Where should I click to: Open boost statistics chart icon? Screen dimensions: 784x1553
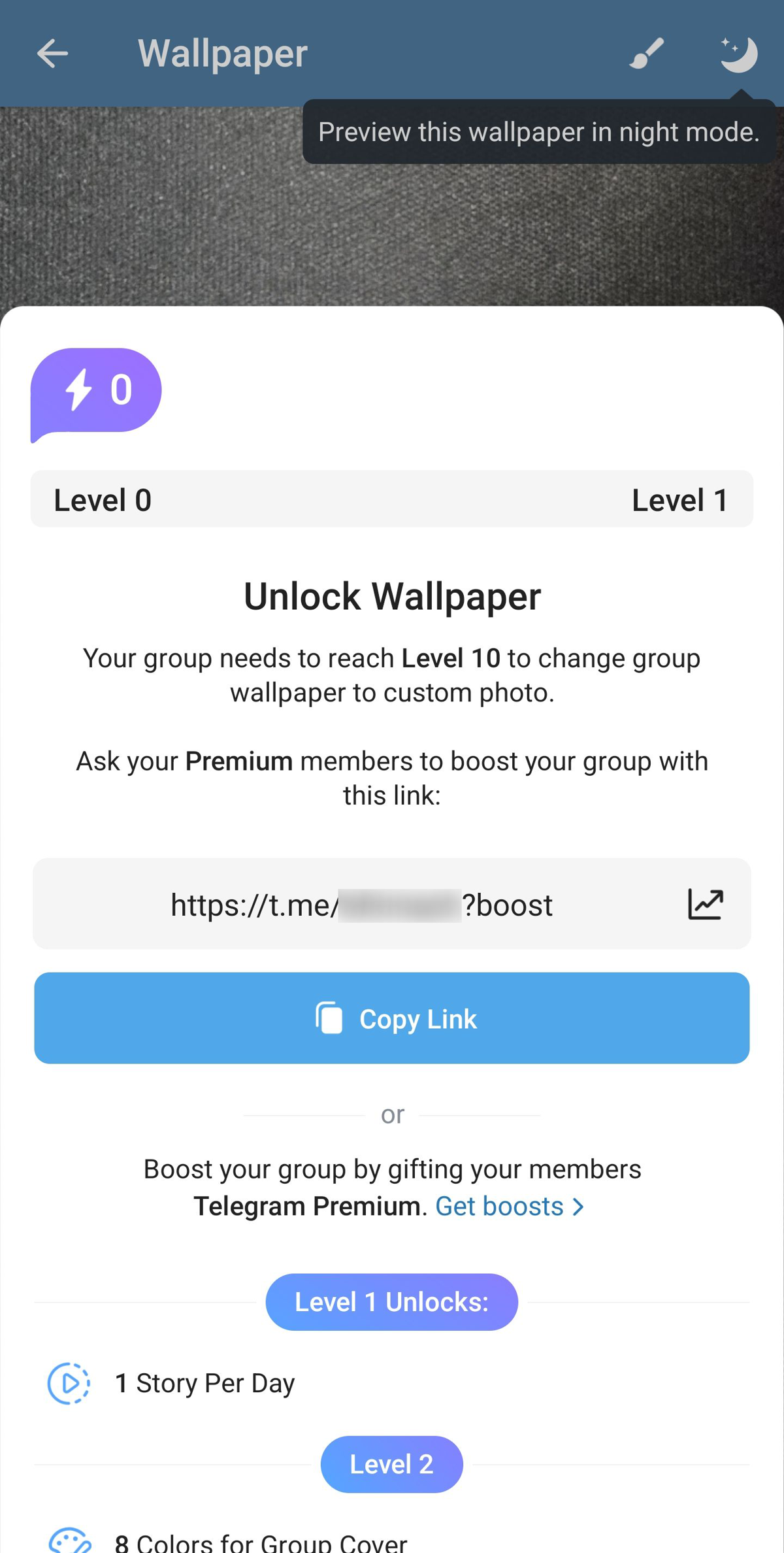(x=706, y=904)
